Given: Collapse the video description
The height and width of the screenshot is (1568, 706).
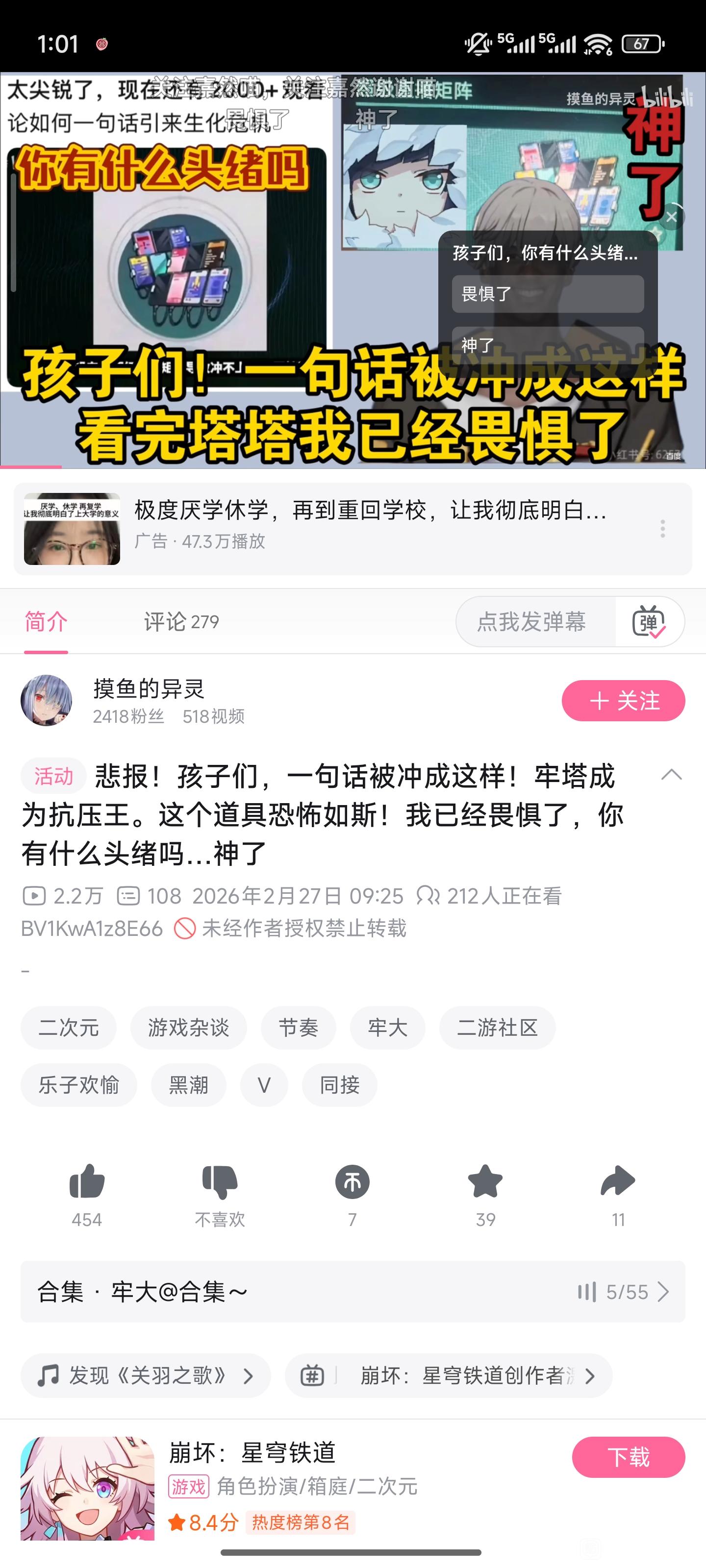Looking at the screenshot, I should [671, 775].
